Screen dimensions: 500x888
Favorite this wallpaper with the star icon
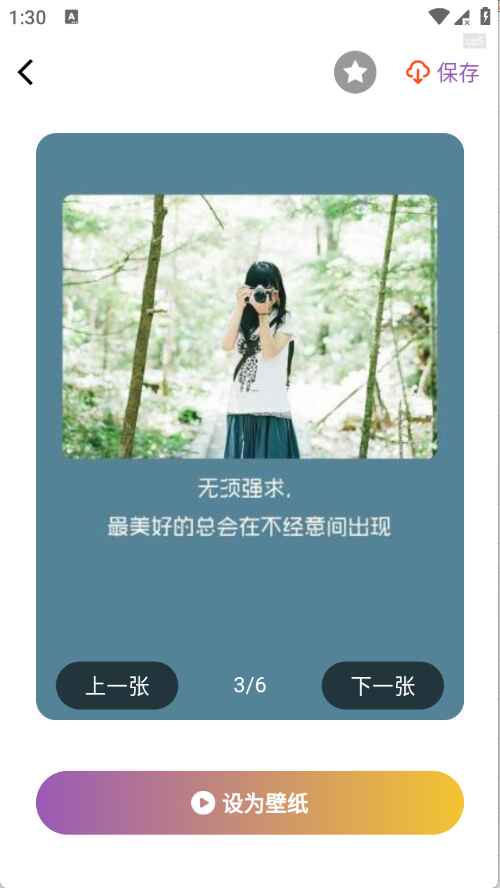click(x=355, y=72)
